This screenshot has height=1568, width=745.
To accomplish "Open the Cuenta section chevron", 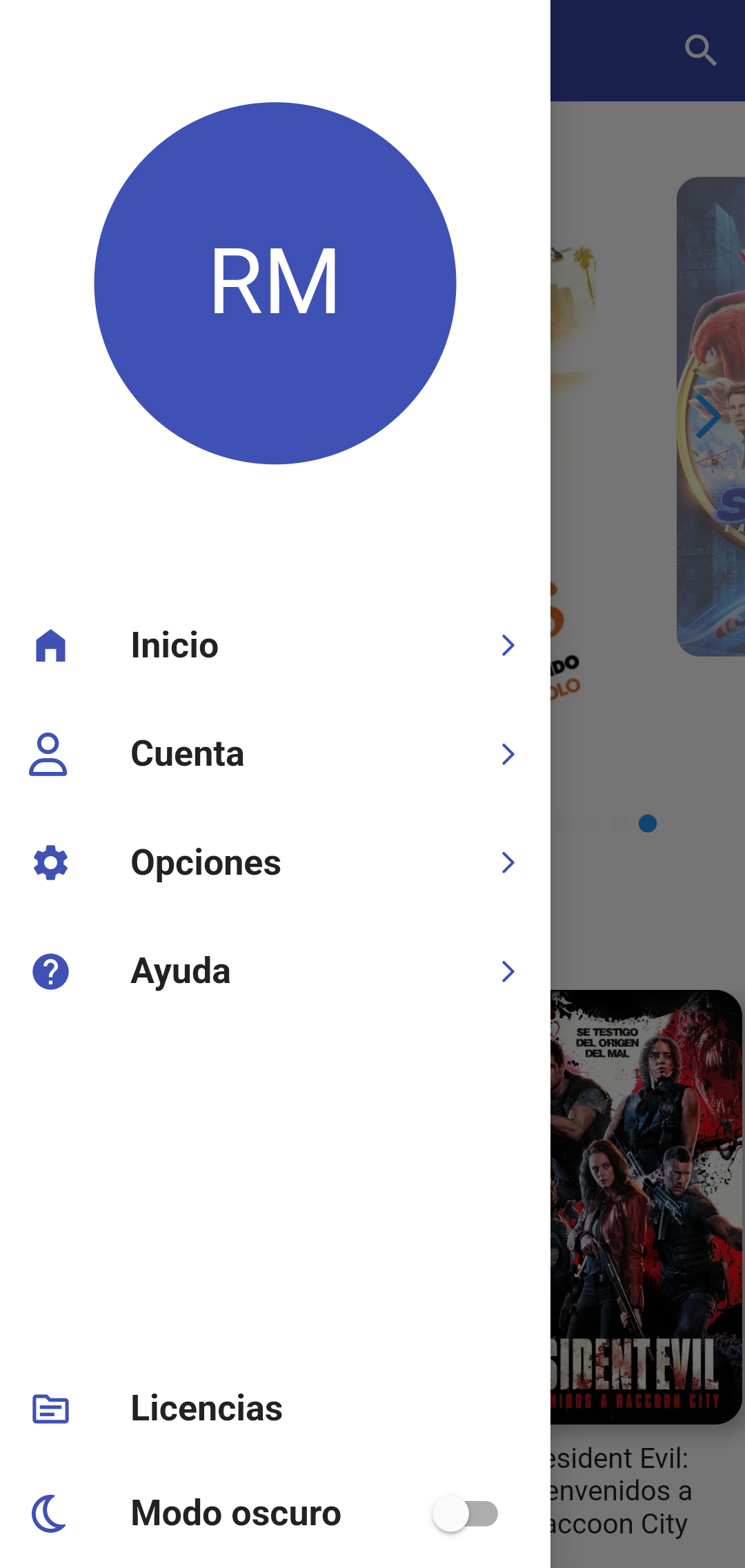I will coord(508,754).
